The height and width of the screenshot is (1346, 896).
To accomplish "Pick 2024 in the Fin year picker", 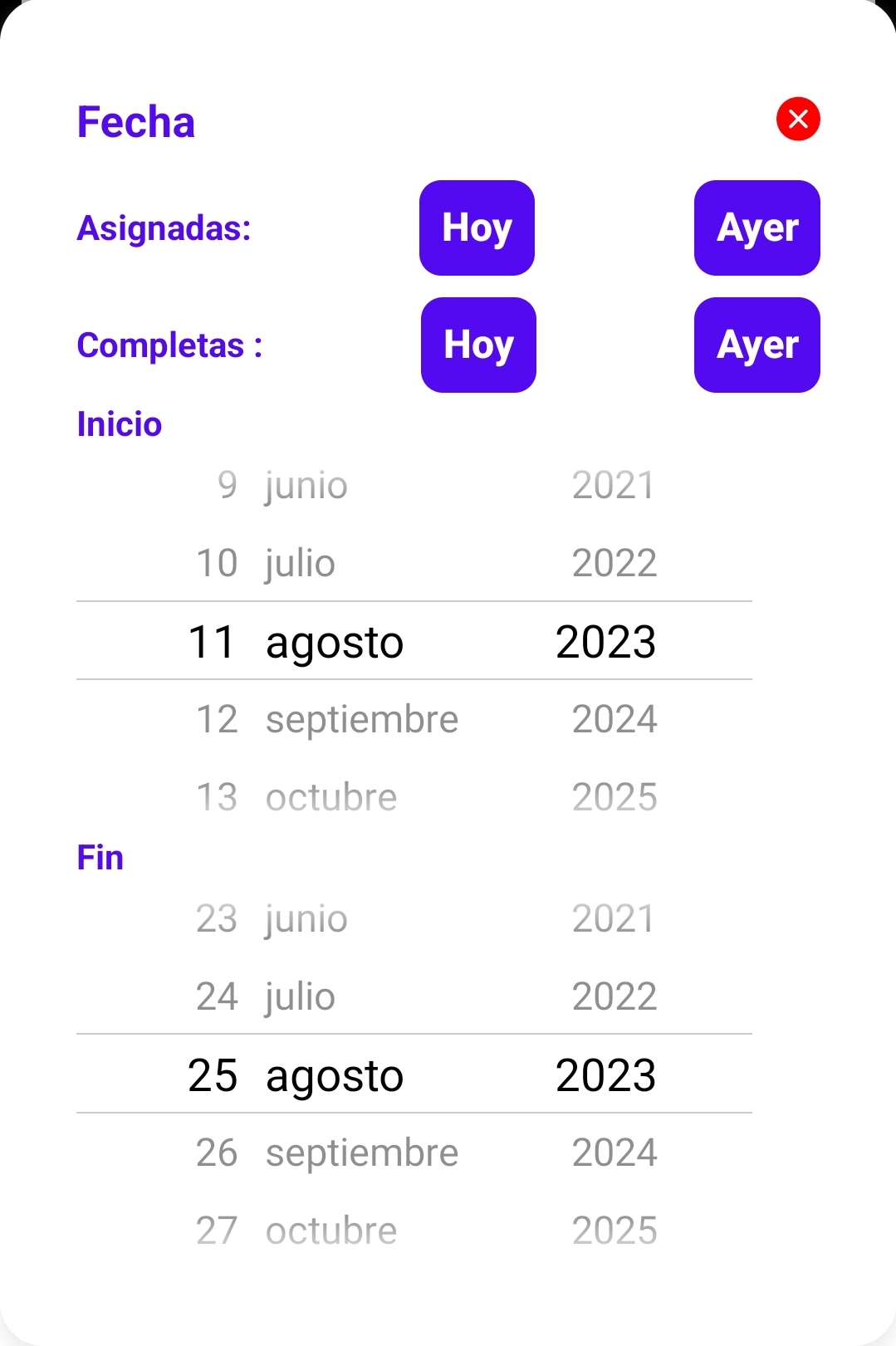I will point(614,1153).
